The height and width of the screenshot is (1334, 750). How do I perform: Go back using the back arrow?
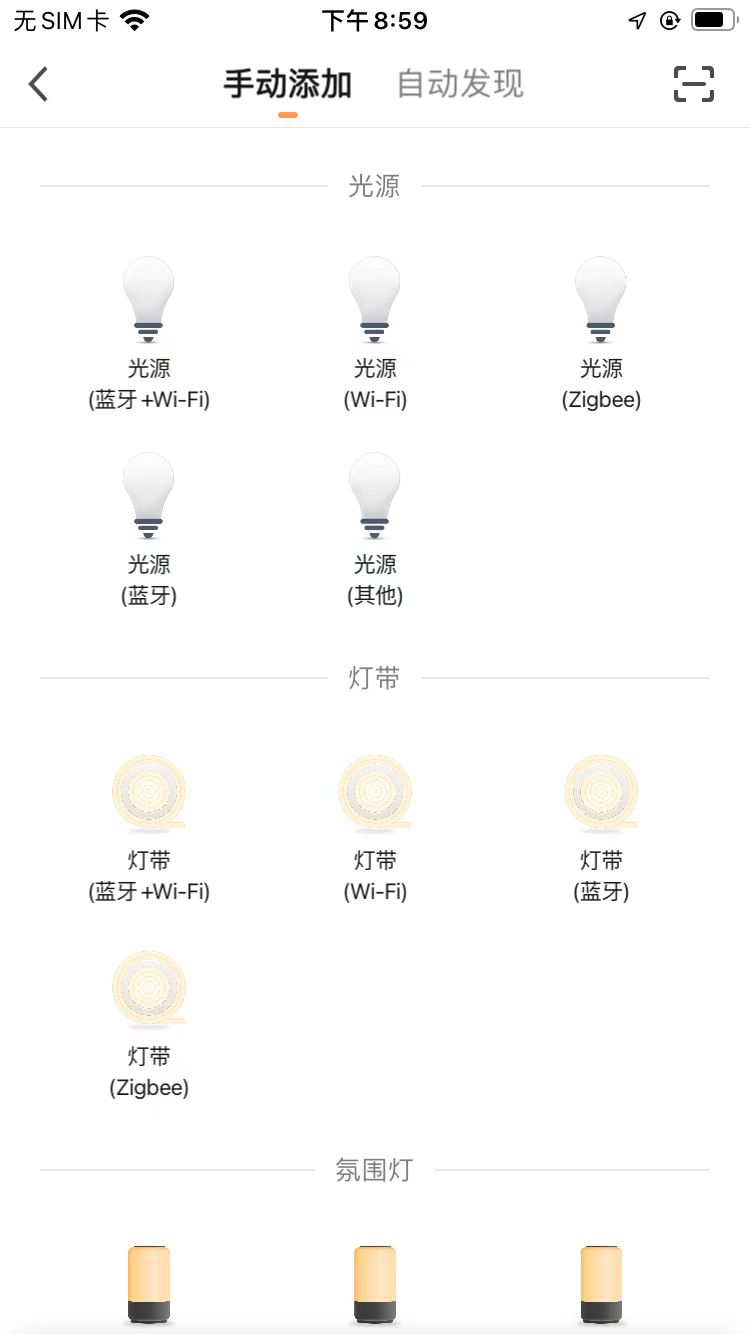(38, 84)
